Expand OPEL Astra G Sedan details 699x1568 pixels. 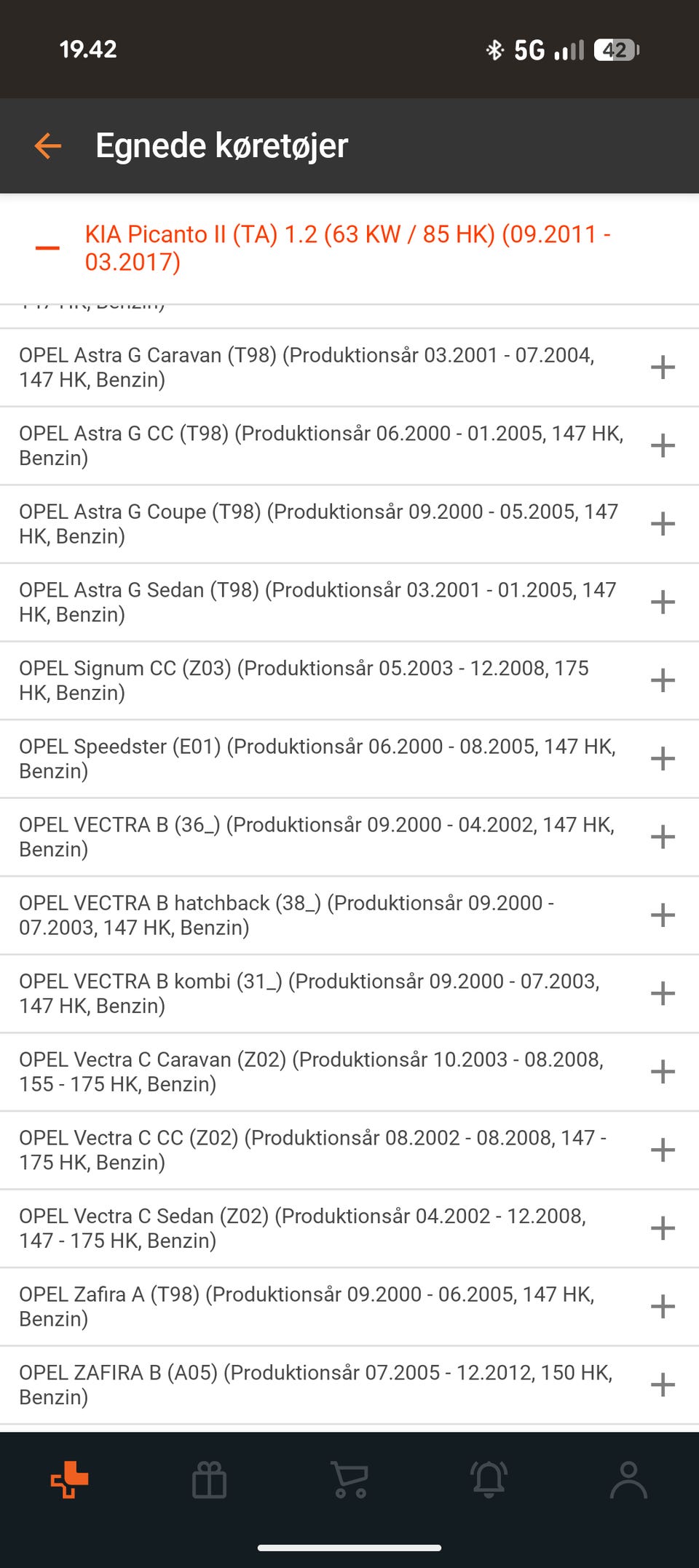(x=663, y=602)
